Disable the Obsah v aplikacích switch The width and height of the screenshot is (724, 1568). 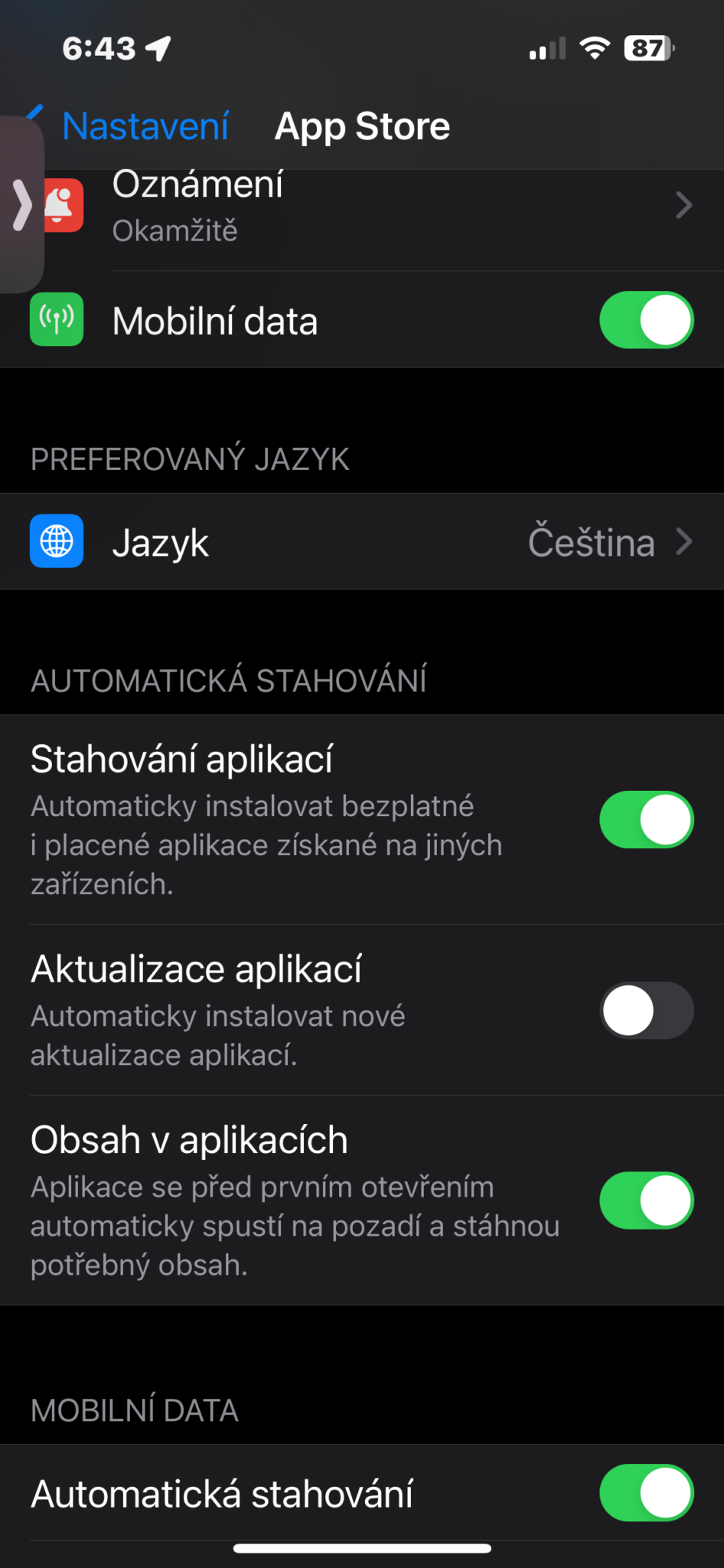[x=647, y=1200]
